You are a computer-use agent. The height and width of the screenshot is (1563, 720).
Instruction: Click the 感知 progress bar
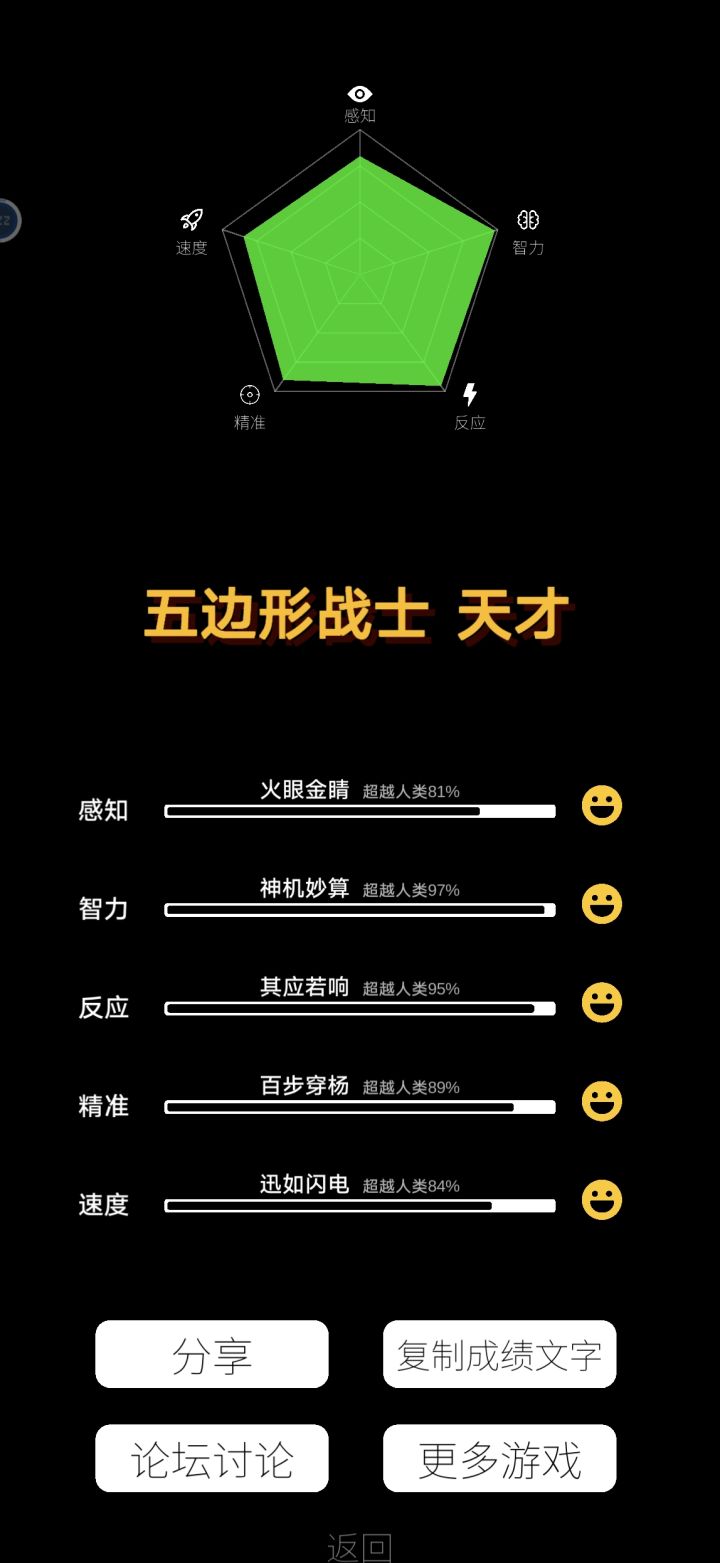coord(358,811)
